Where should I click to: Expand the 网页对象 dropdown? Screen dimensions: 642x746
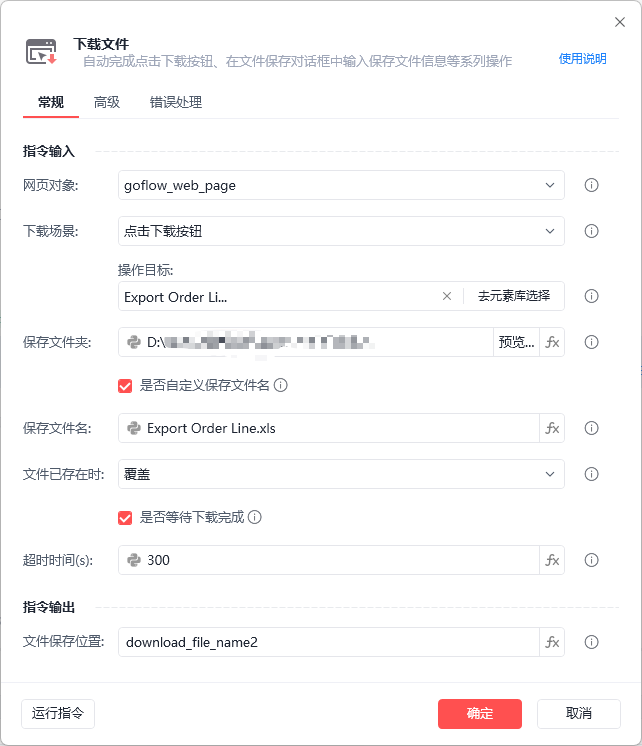tap(341, 185)
